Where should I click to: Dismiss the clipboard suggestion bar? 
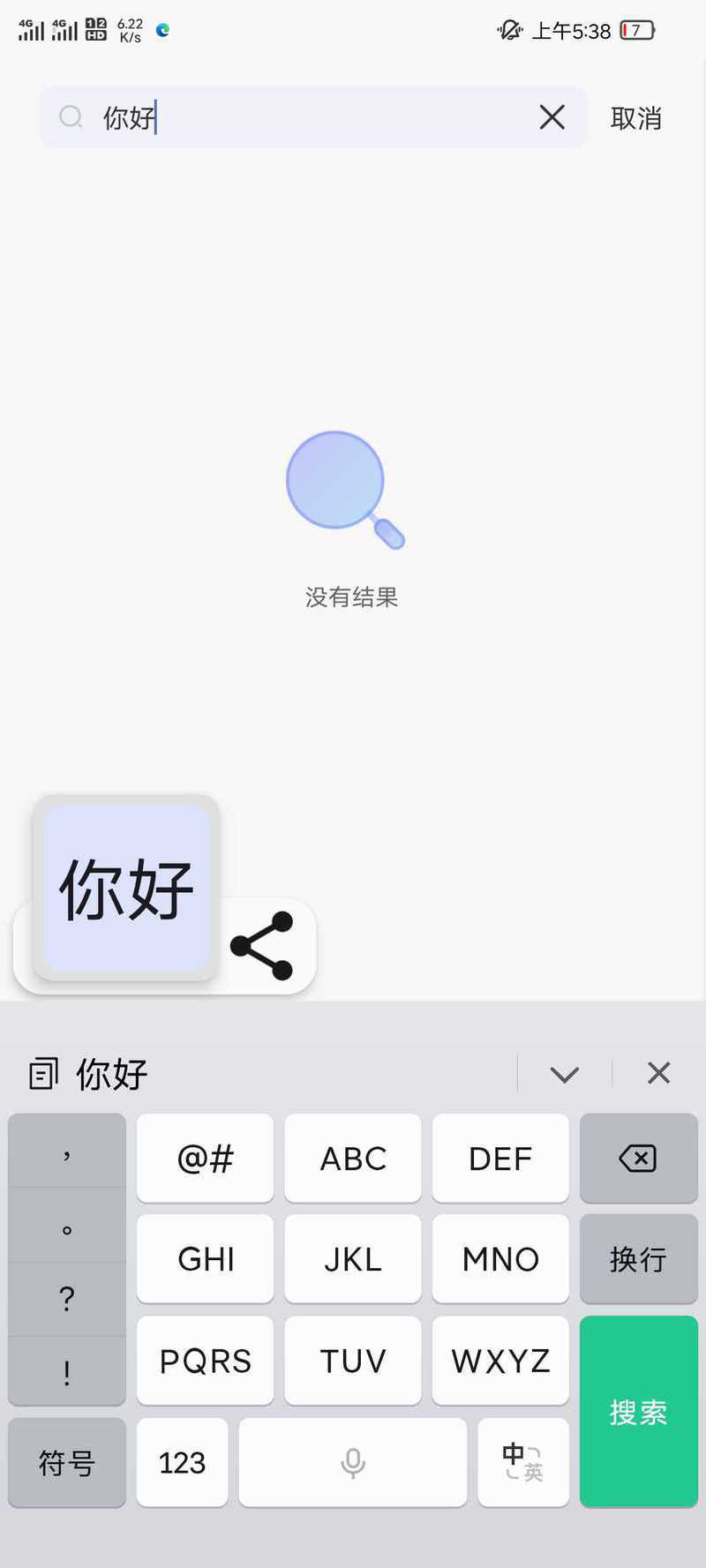click(x=658, y=1073)
